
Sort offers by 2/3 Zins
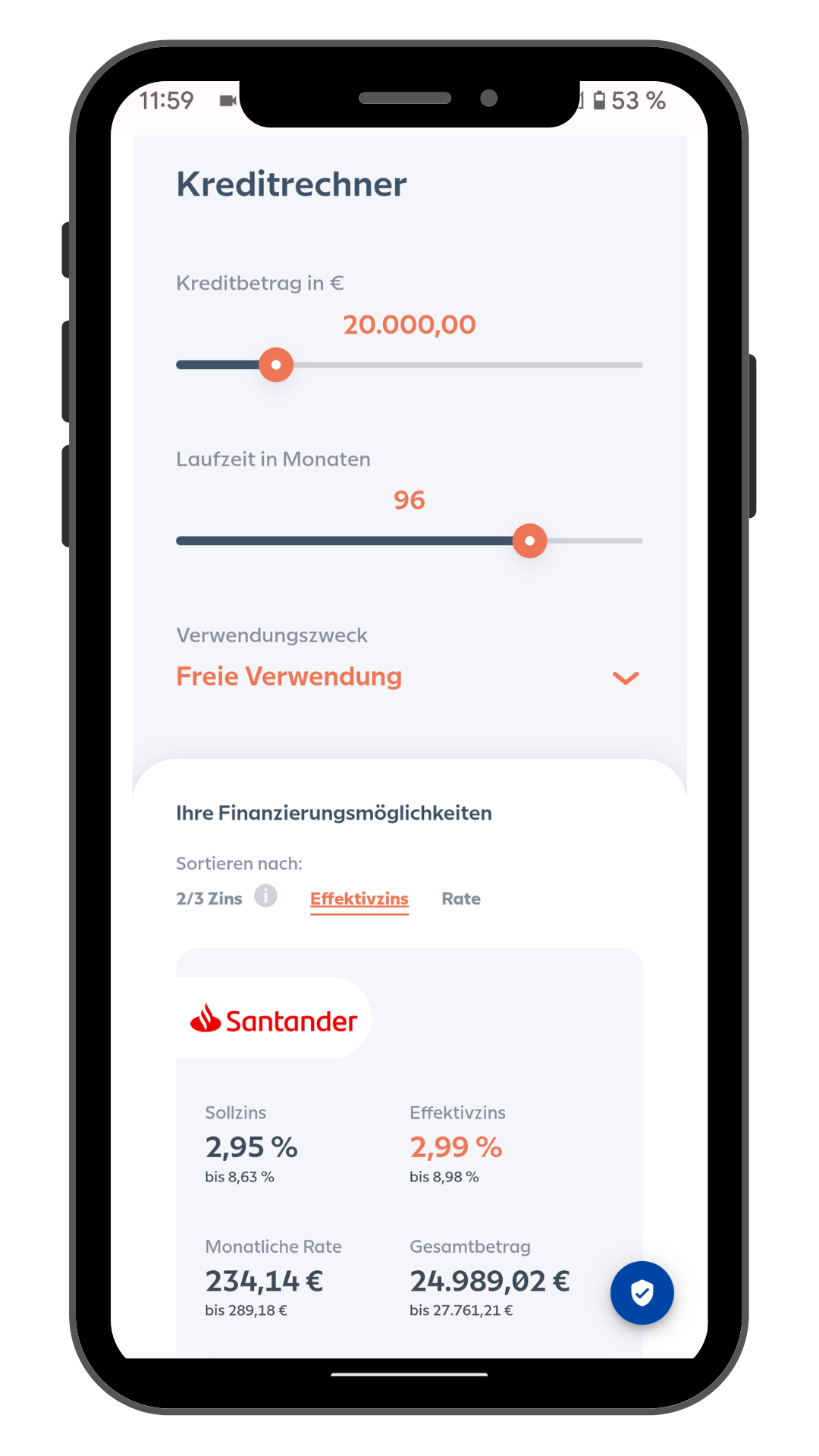pos(209,899)
